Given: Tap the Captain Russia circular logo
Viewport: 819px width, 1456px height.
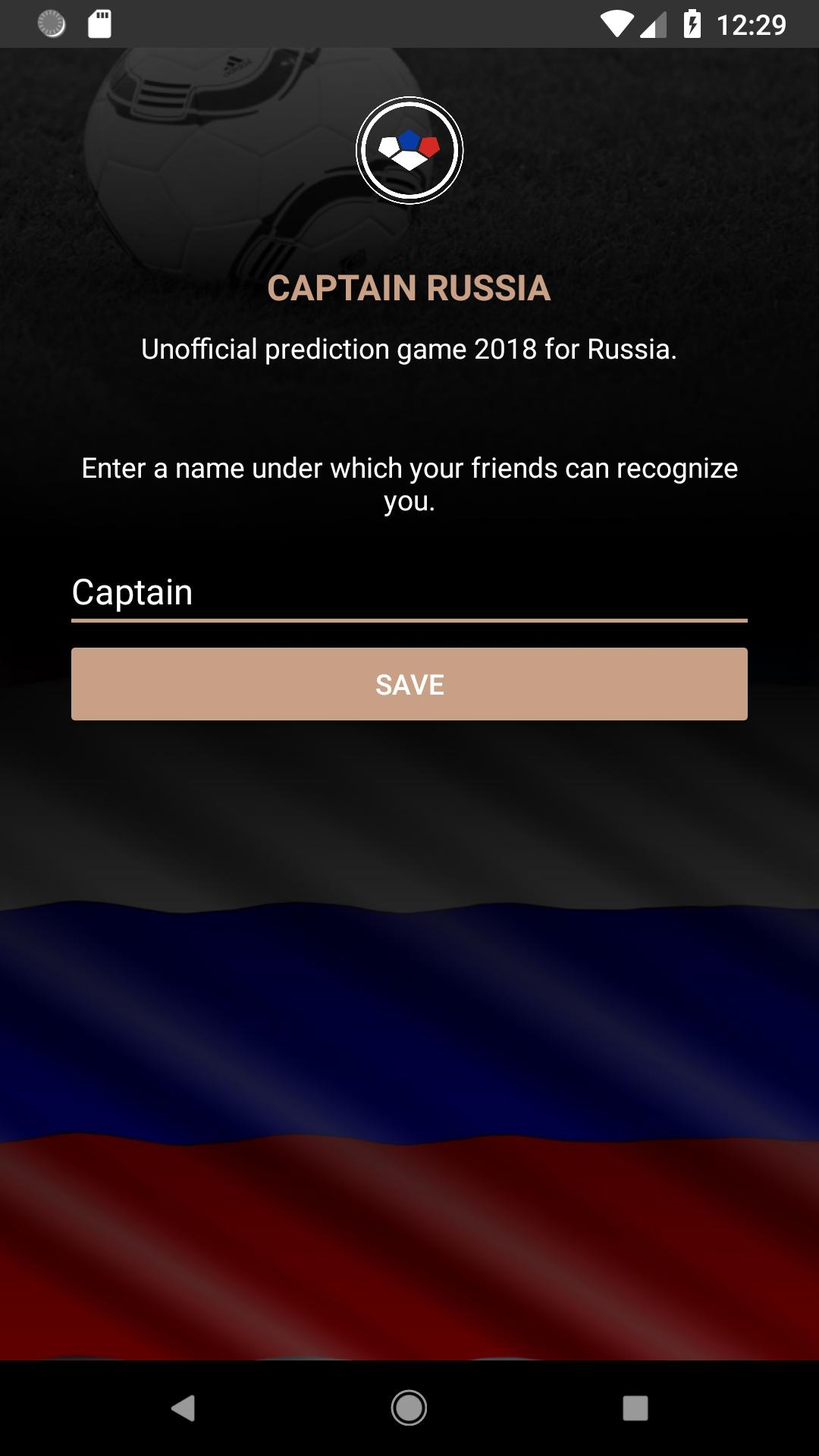Looking at the screenshot, I should point(409,149).
